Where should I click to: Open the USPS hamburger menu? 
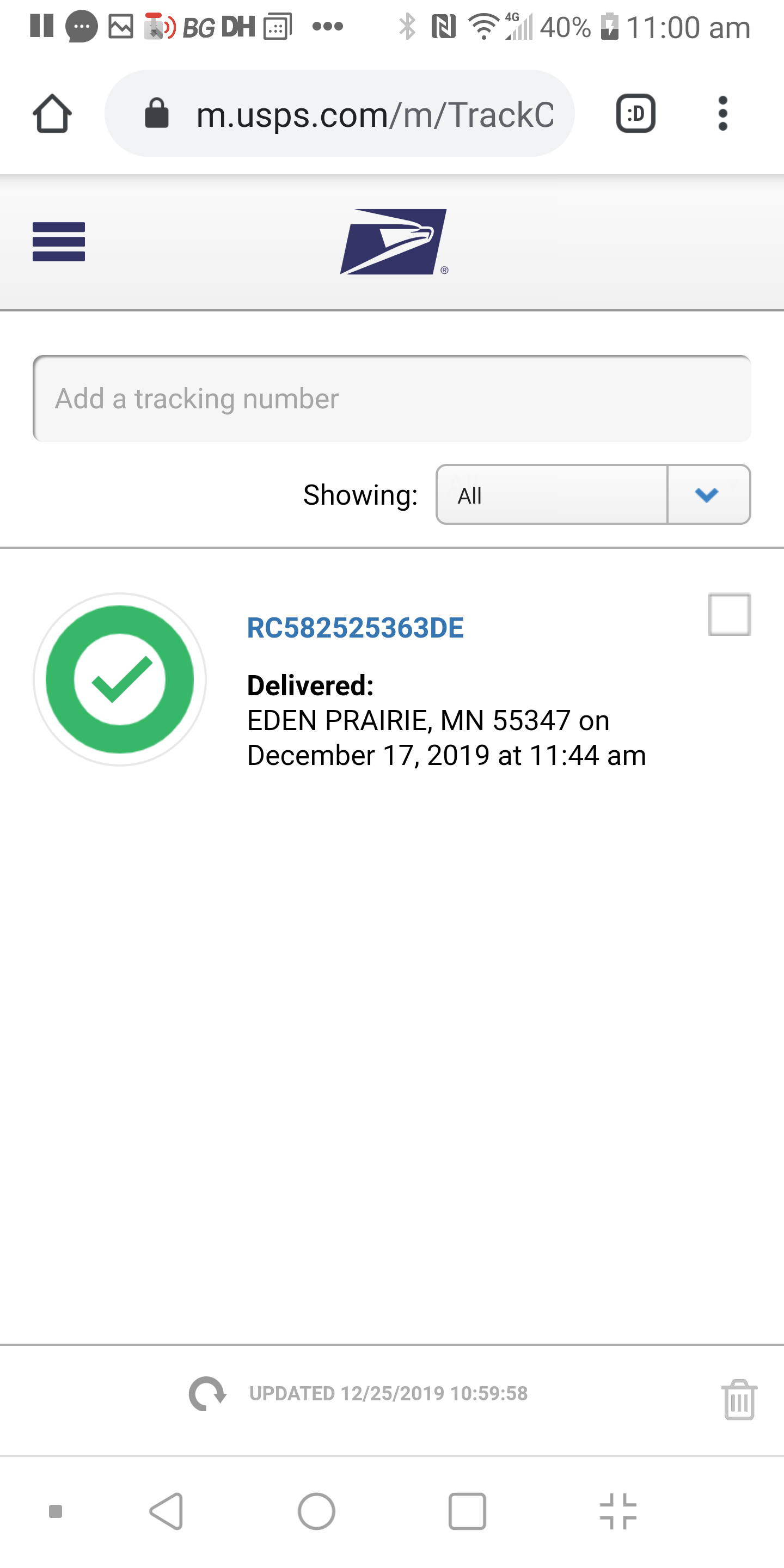(x=58, y=242)
